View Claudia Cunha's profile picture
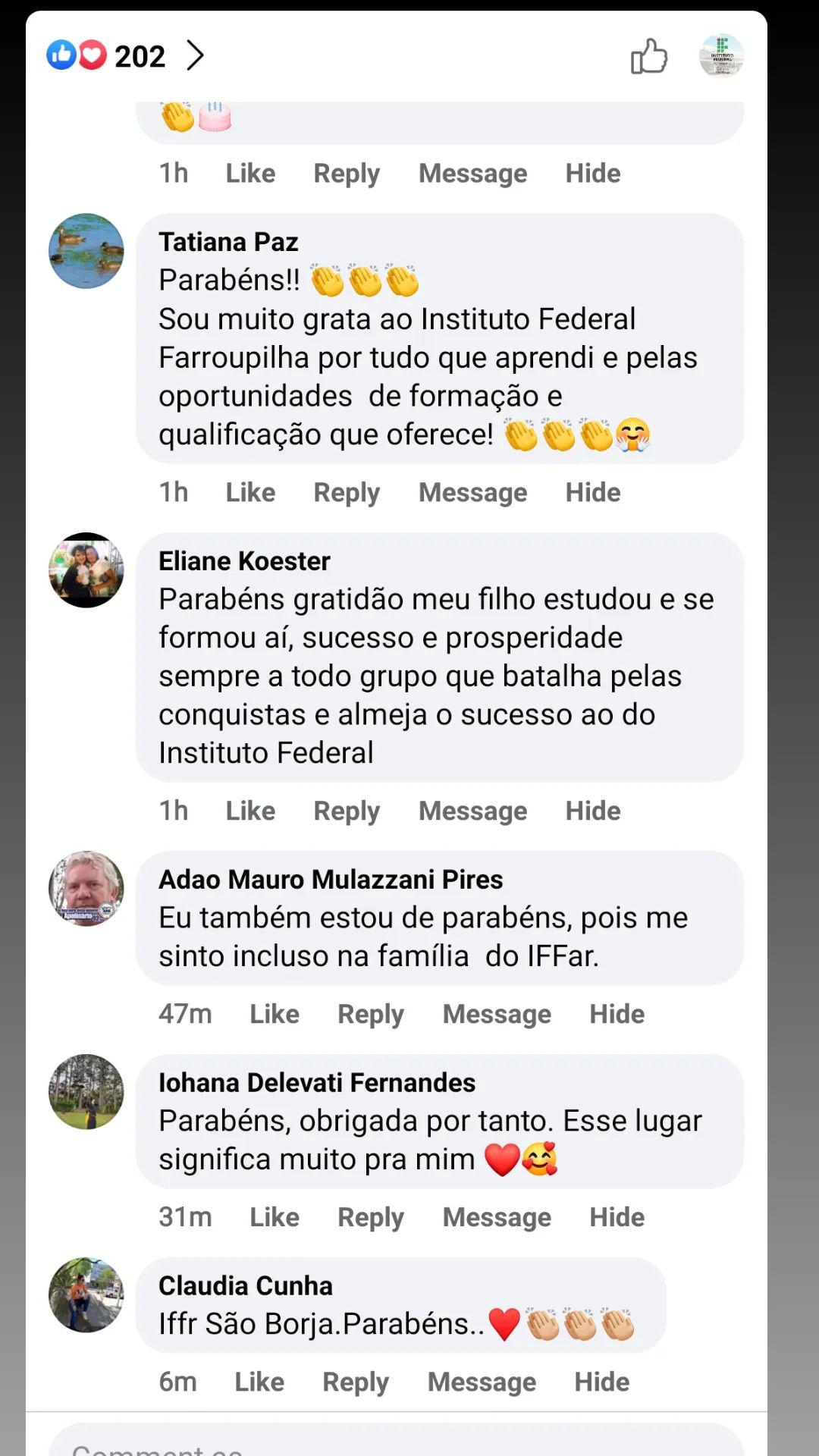 (86, 1295)
